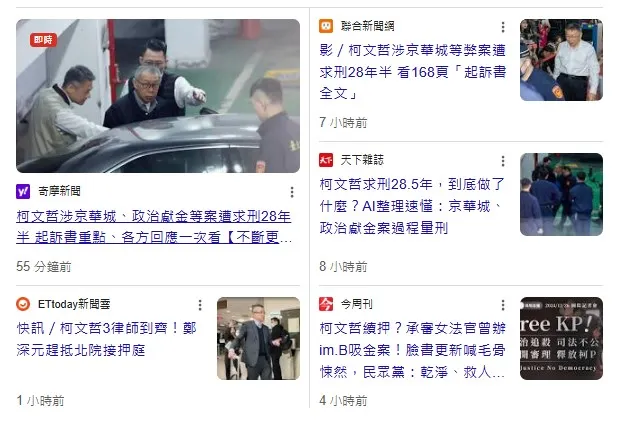The width and height of the screenshot is (618, 421).
Task: Open the overflow menu for the 聯合新聞網 article
Action: point(503,27)
